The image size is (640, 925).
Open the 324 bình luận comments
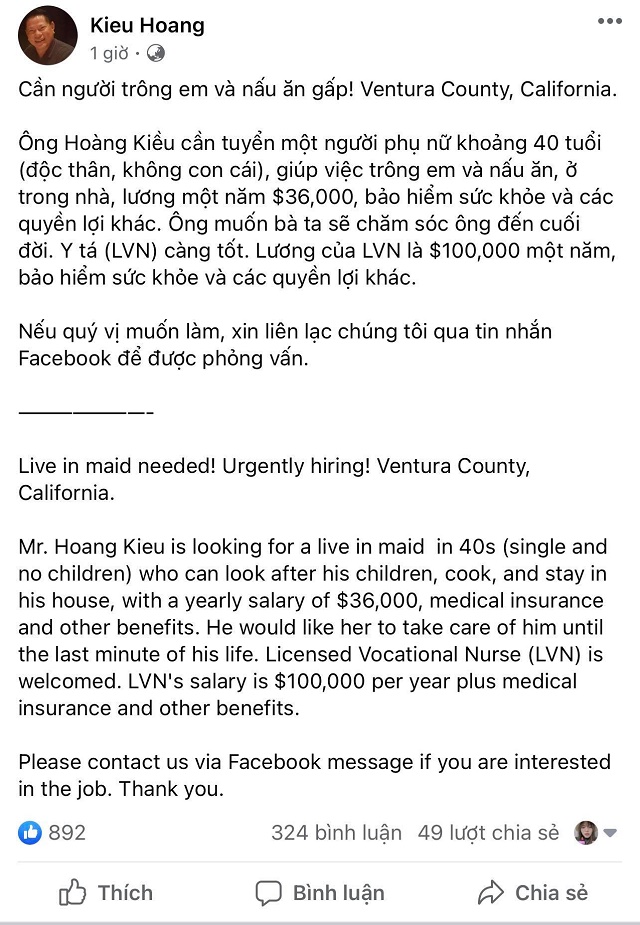(x=336, y=832)
